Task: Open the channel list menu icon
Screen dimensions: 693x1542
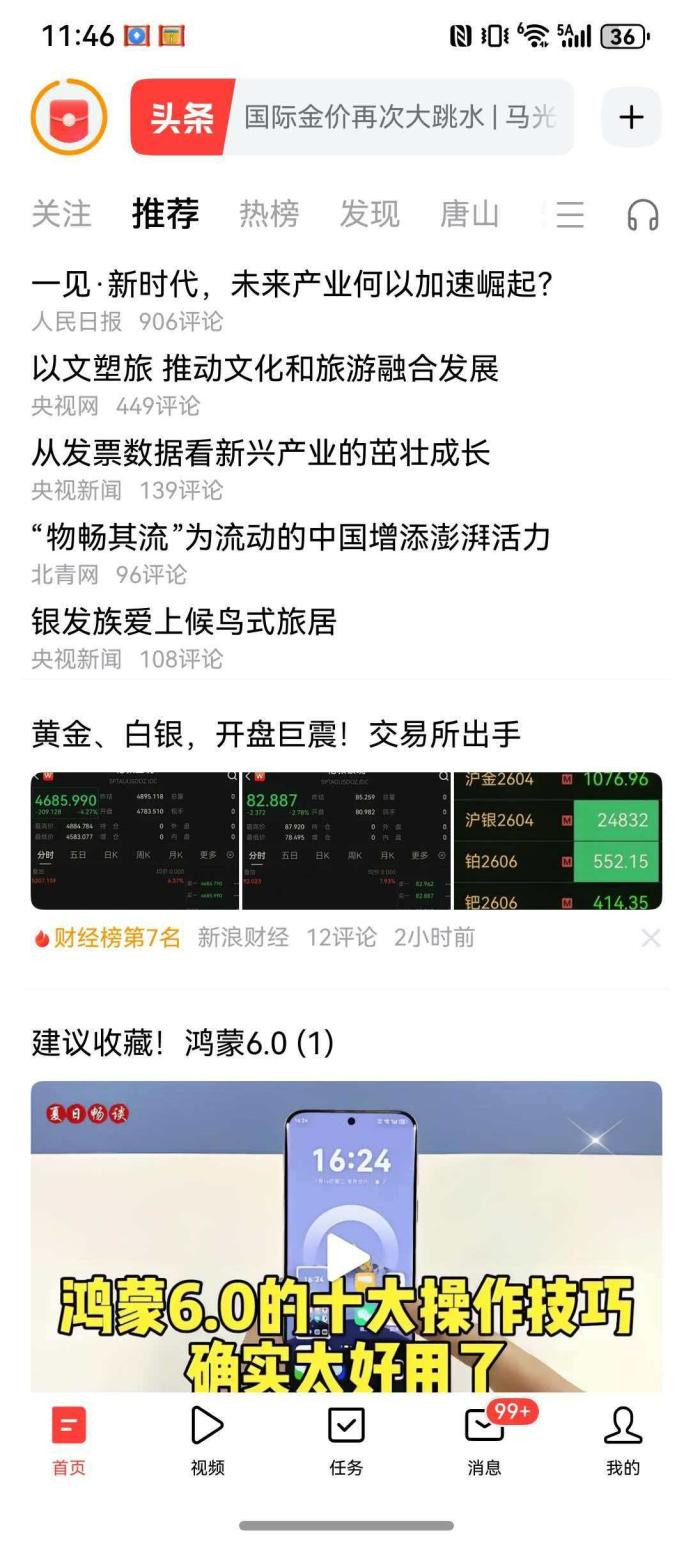Action: (570, 214)
